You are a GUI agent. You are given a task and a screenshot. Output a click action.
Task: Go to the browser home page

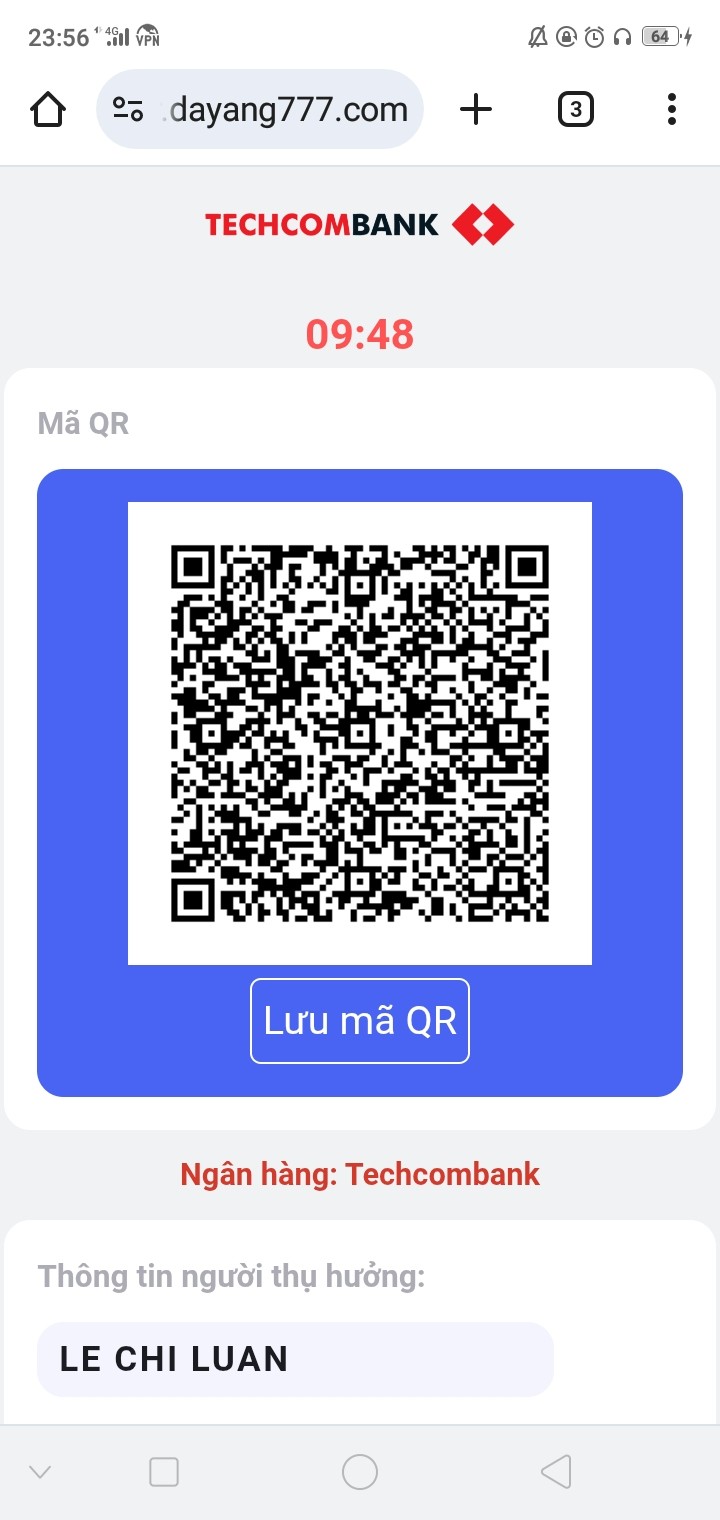point(48,109)
